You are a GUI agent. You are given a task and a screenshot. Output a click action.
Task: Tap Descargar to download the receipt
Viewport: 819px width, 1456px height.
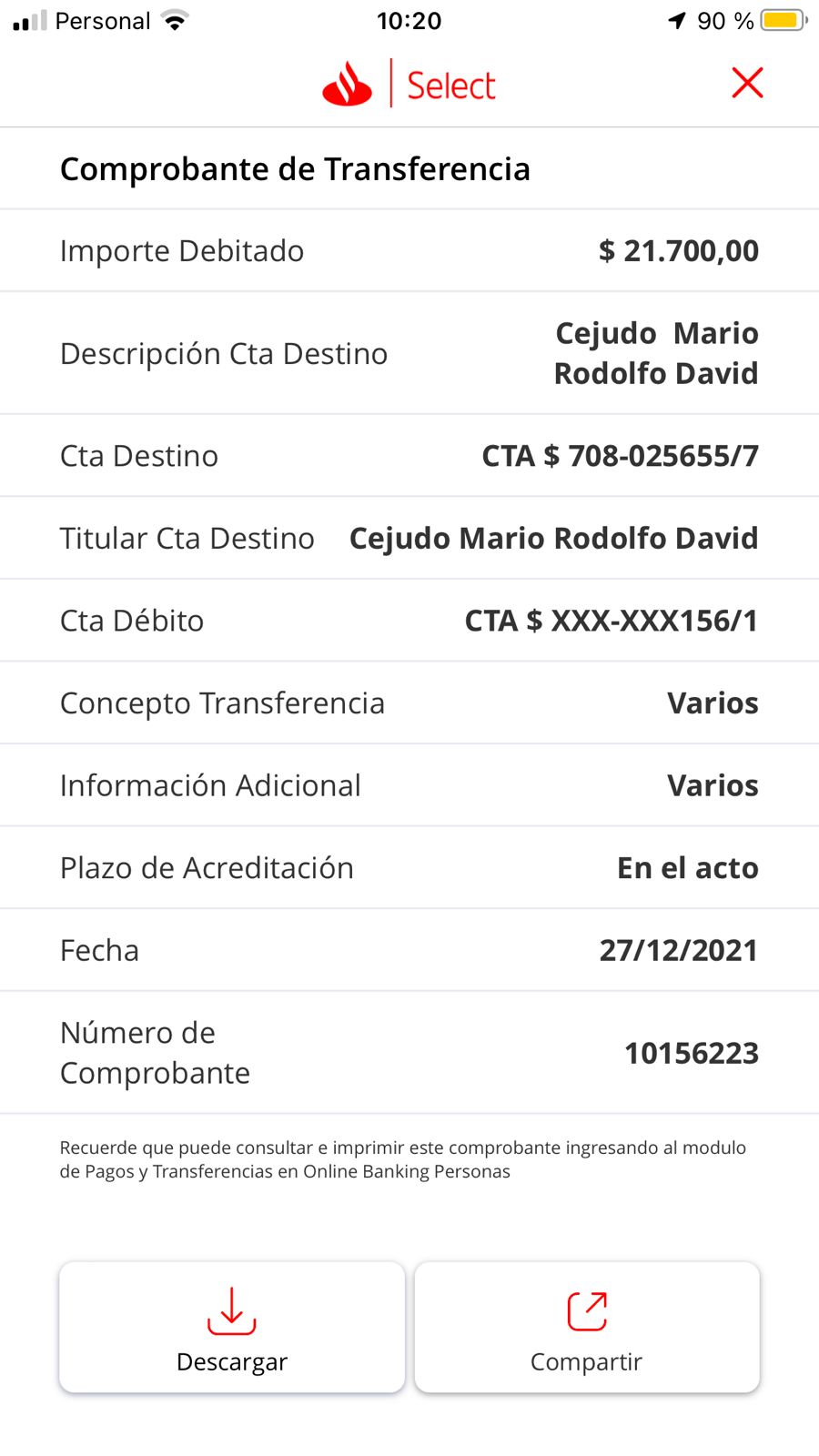tap(232, 1327)
